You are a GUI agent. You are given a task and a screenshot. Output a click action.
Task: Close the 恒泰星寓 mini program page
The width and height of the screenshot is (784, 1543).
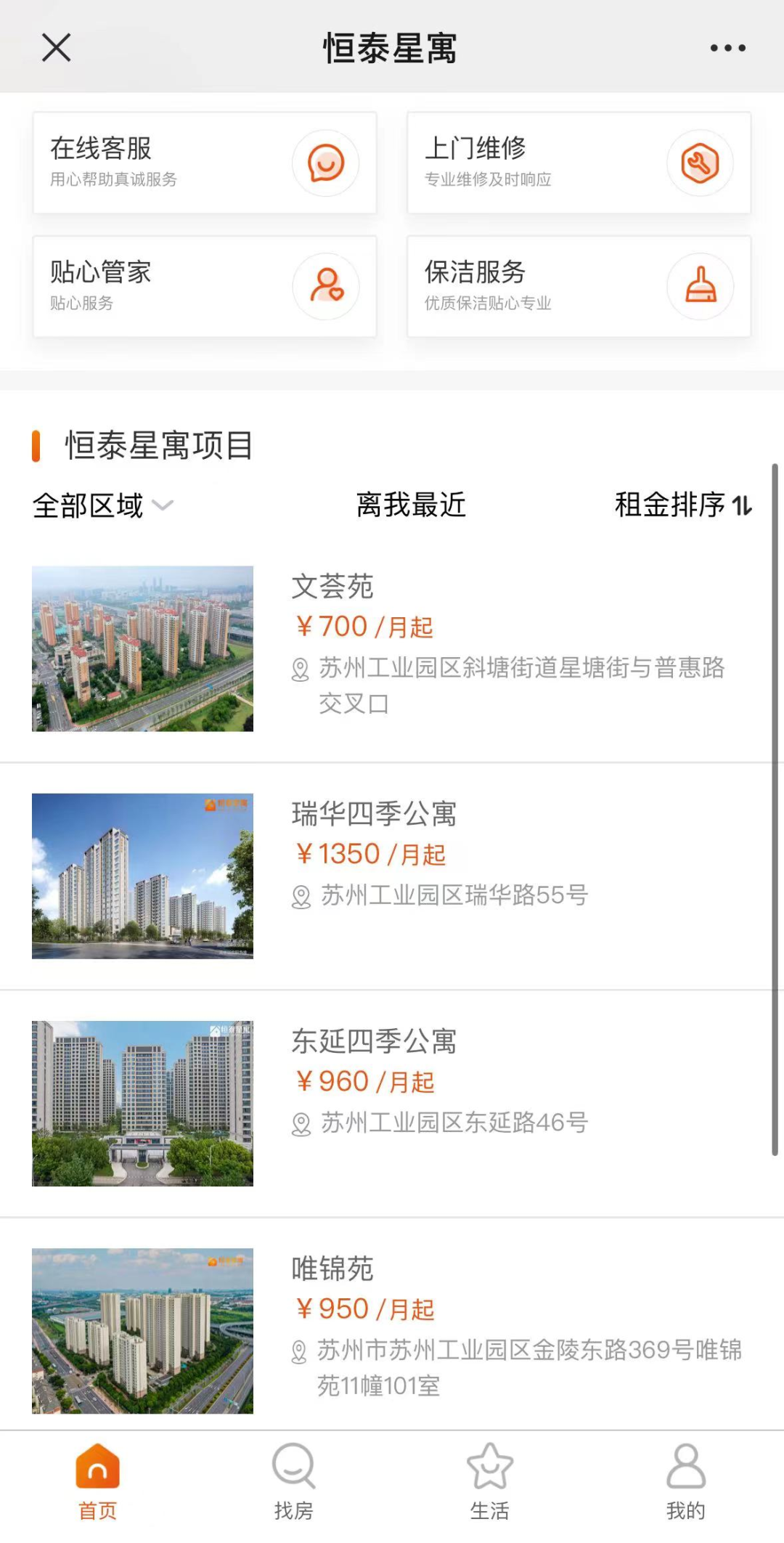[56, 48]
